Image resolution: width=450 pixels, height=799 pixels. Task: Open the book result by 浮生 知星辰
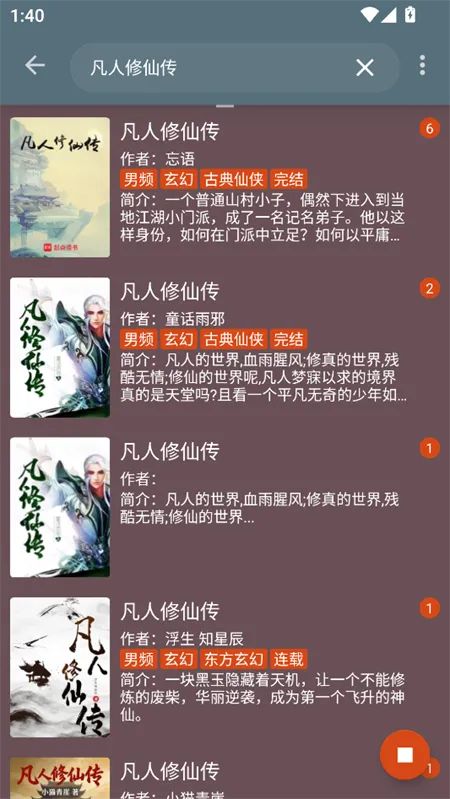point(225,668)
